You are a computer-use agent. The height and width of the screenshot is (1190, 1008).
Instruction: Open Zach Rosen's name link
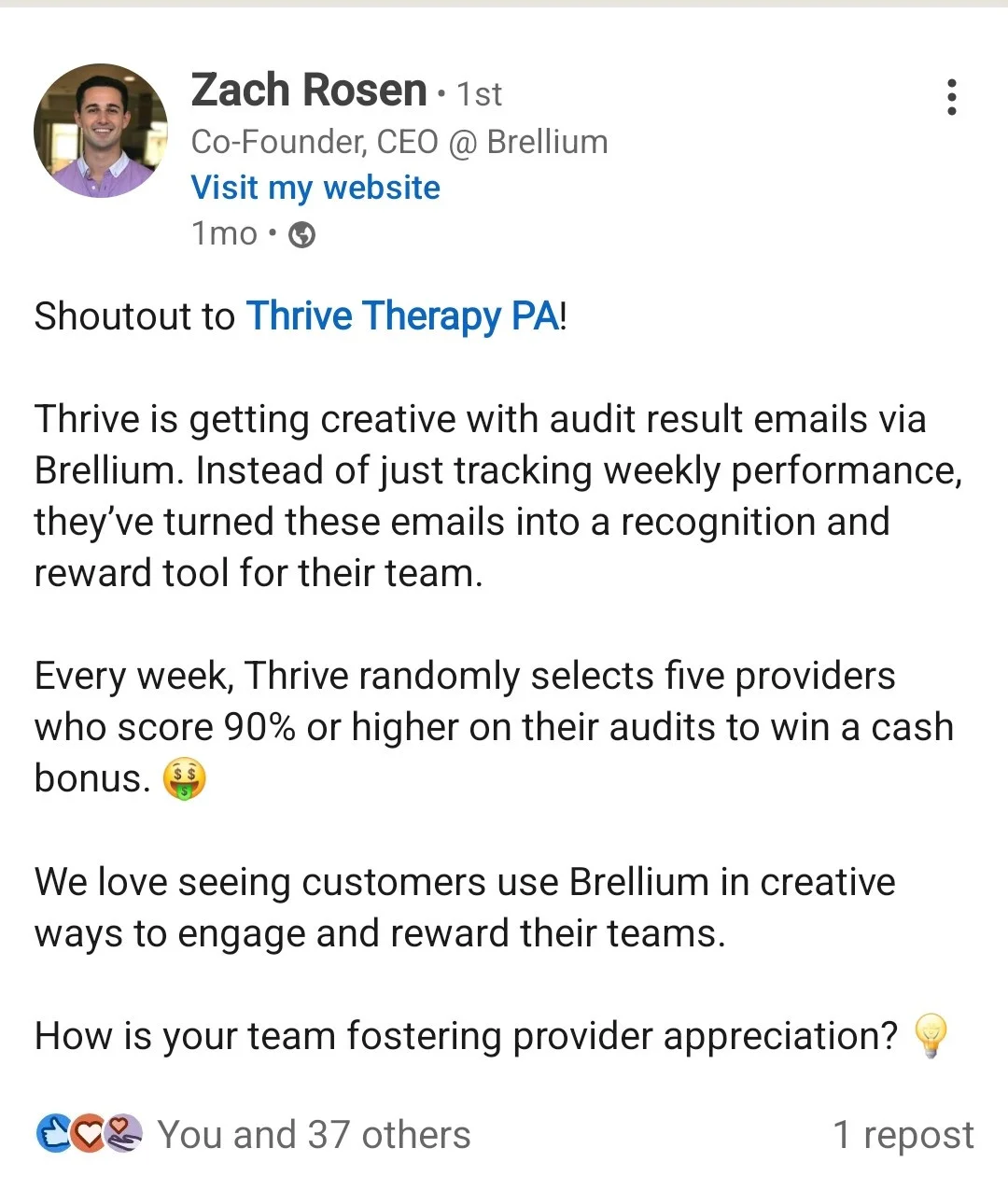(309, 91)
